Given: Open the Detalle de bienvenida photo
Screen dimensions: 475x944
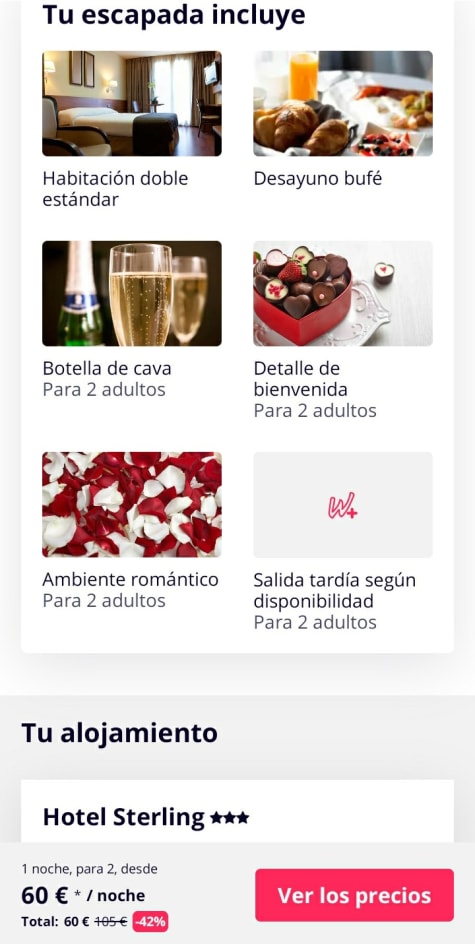Looking at the screenshot, I should click(343, 294).
